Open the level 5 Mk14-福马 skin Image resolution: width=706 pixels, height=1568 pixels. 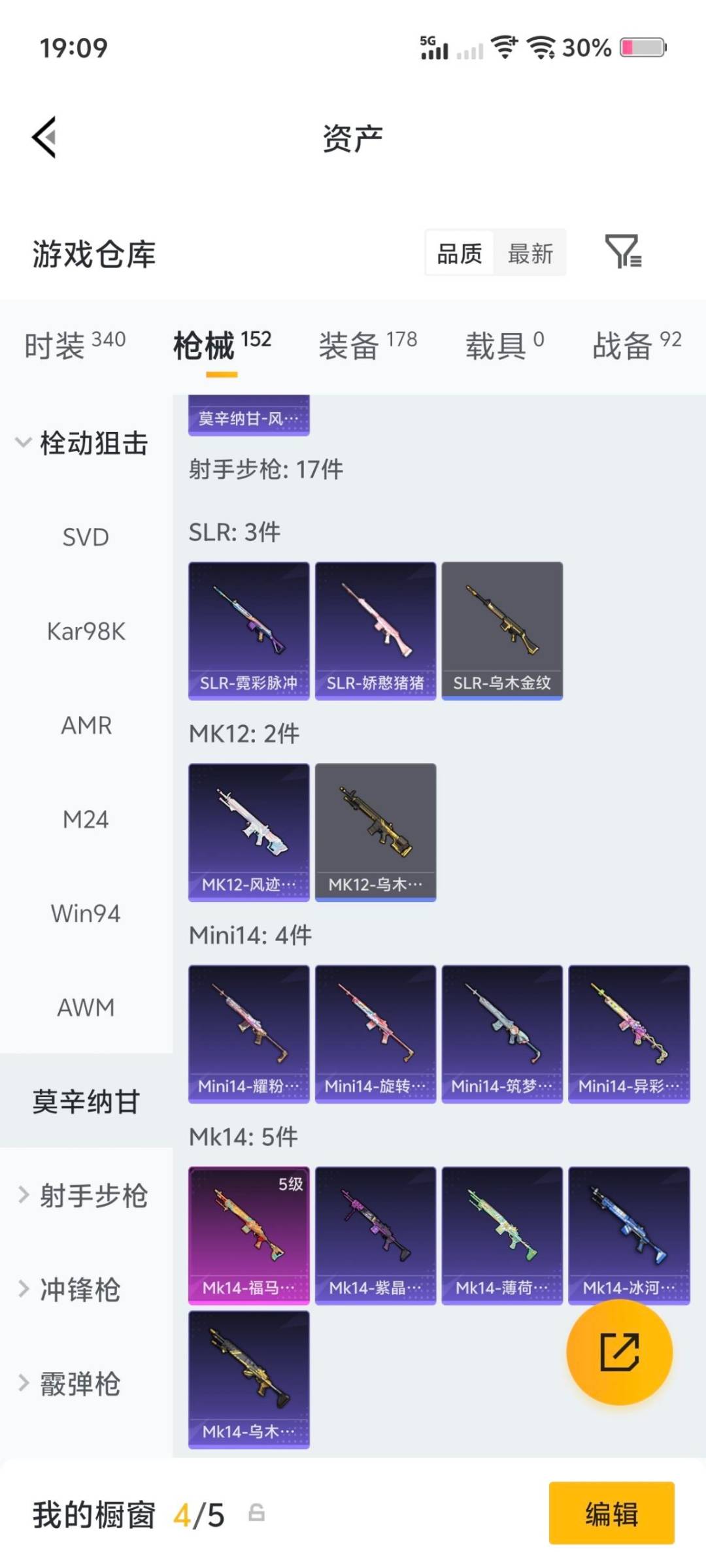[249, 1228]
